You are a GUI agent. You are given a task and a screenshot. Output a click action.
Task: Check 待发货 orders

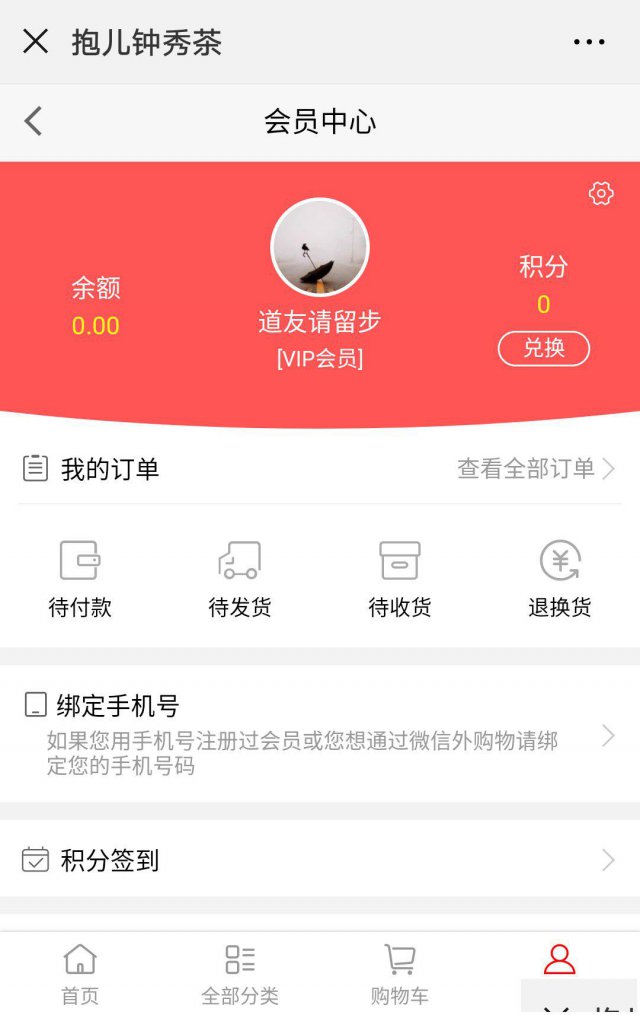click(x=240, y=579)
